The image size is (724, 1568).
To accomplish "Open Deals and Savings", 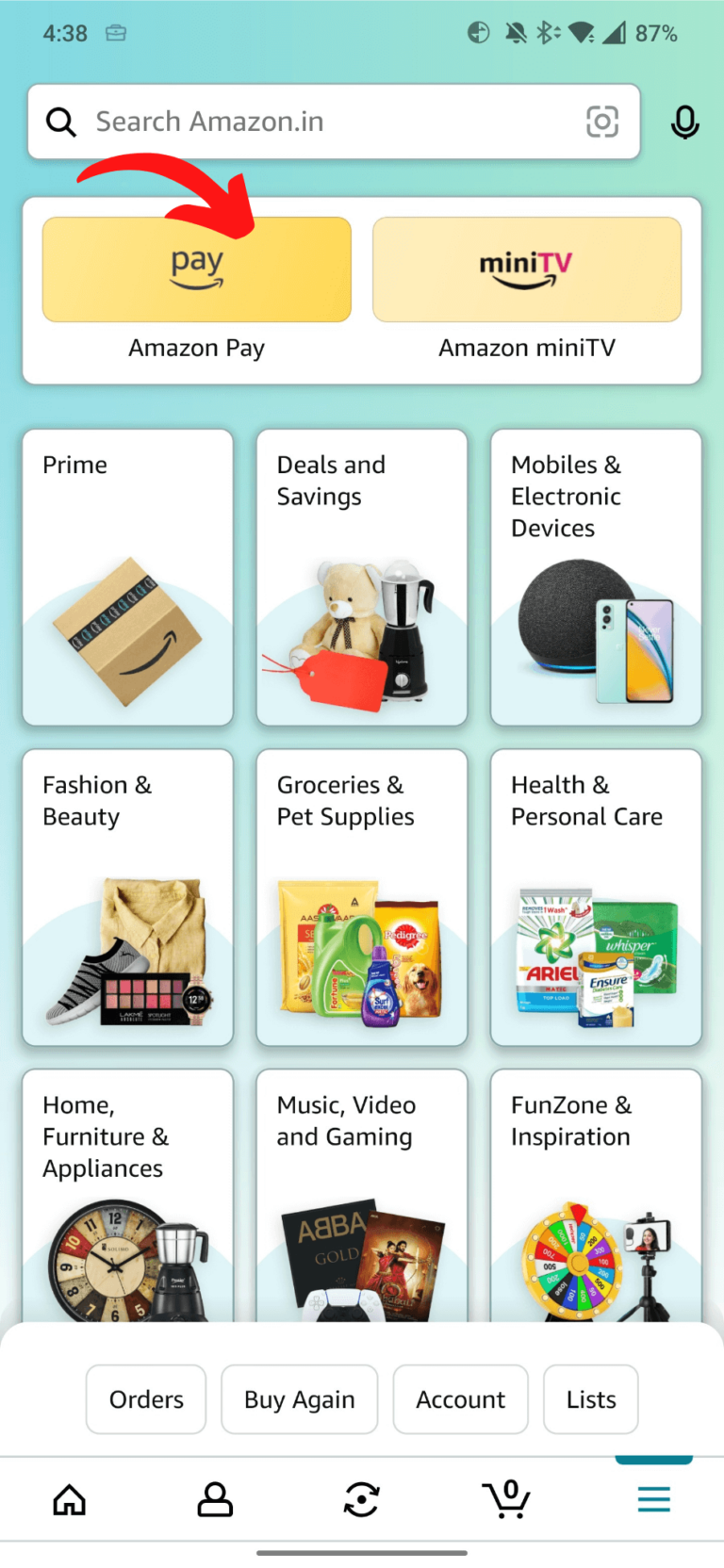I will [x=361, y=577].
